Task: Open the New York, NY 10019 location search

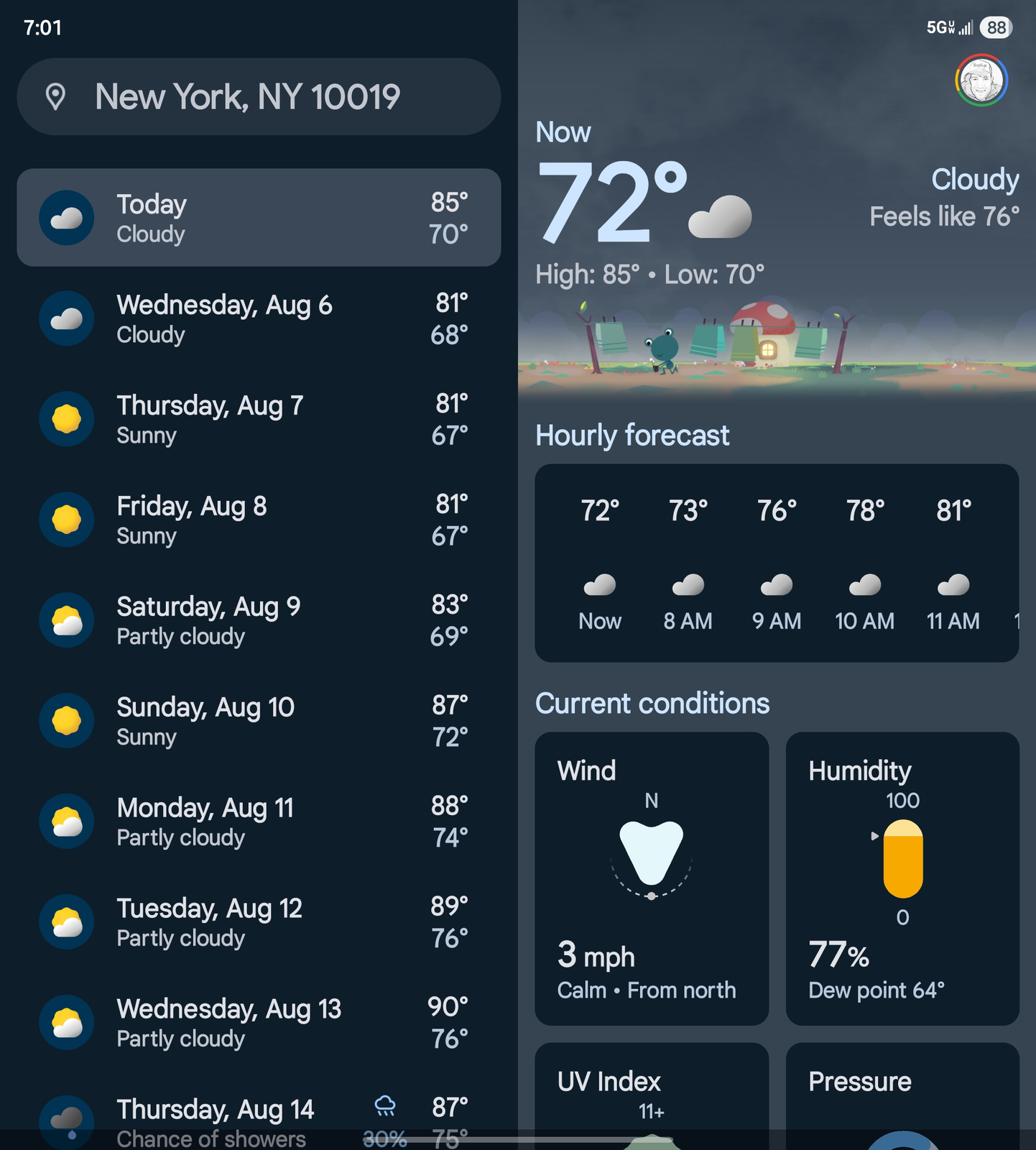Action: [x=259, y=97]
